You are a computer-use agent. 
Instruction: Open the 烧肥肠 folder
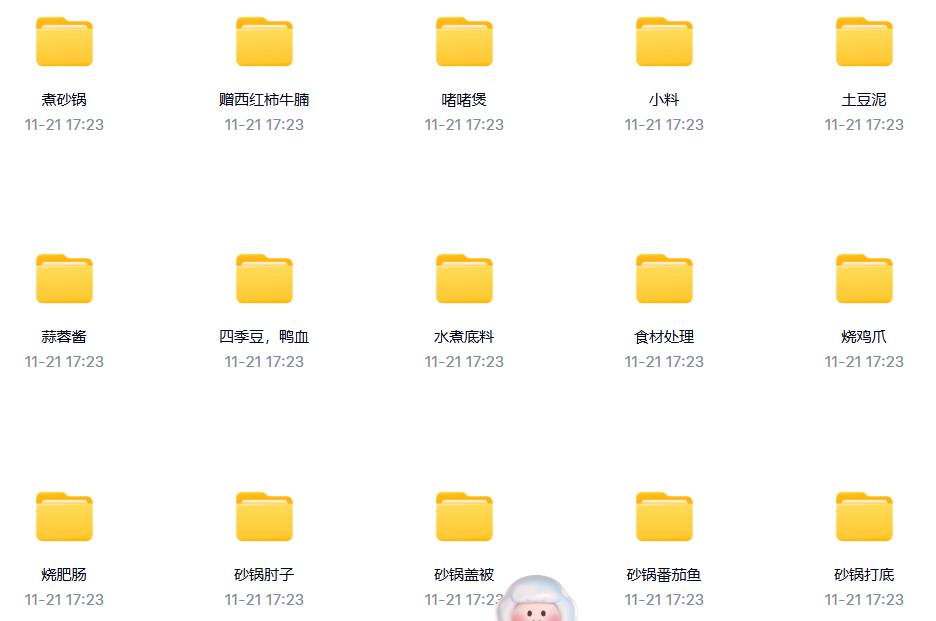pyautogui.click(x=64, y=518)
